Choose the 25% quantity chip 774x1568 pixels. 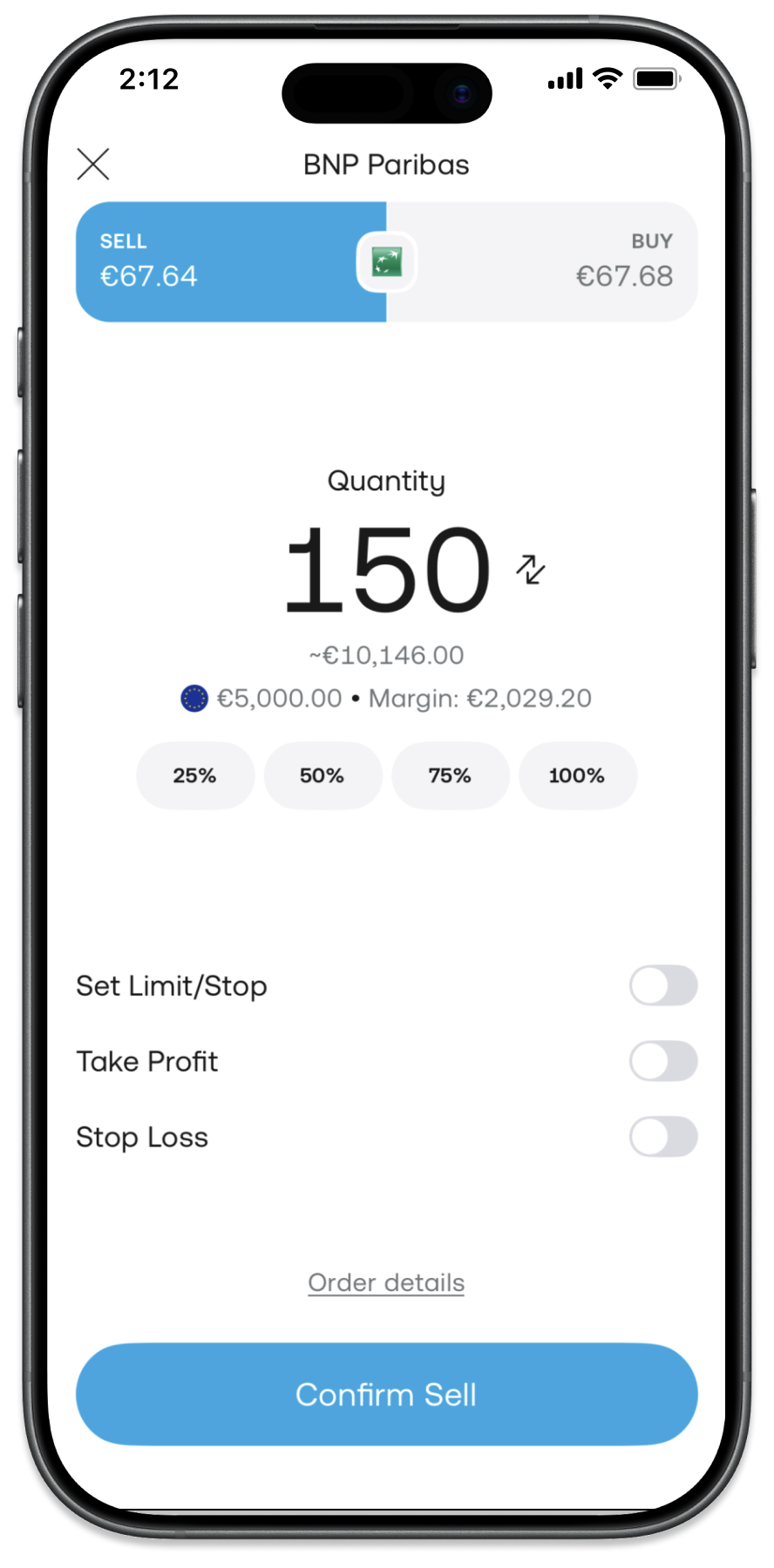pyautogui.click(x=194, y=775)
